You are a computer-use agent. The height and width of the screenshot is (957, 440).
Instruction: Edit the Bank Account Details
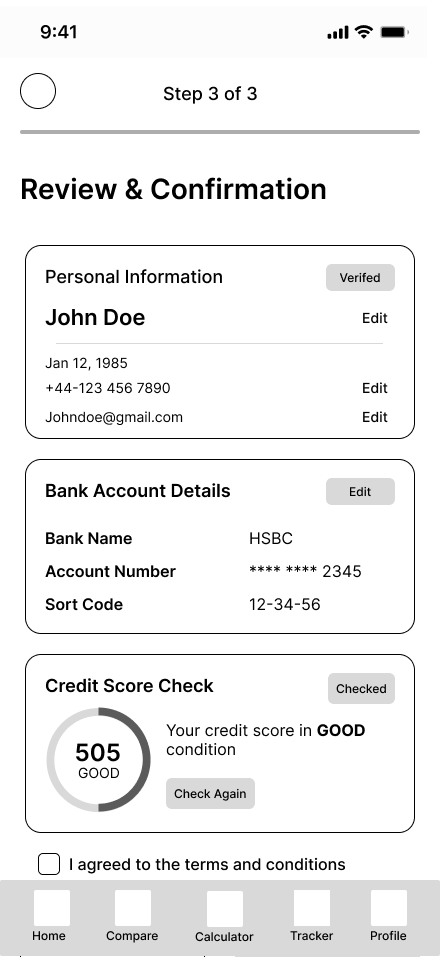coord(360,491)
